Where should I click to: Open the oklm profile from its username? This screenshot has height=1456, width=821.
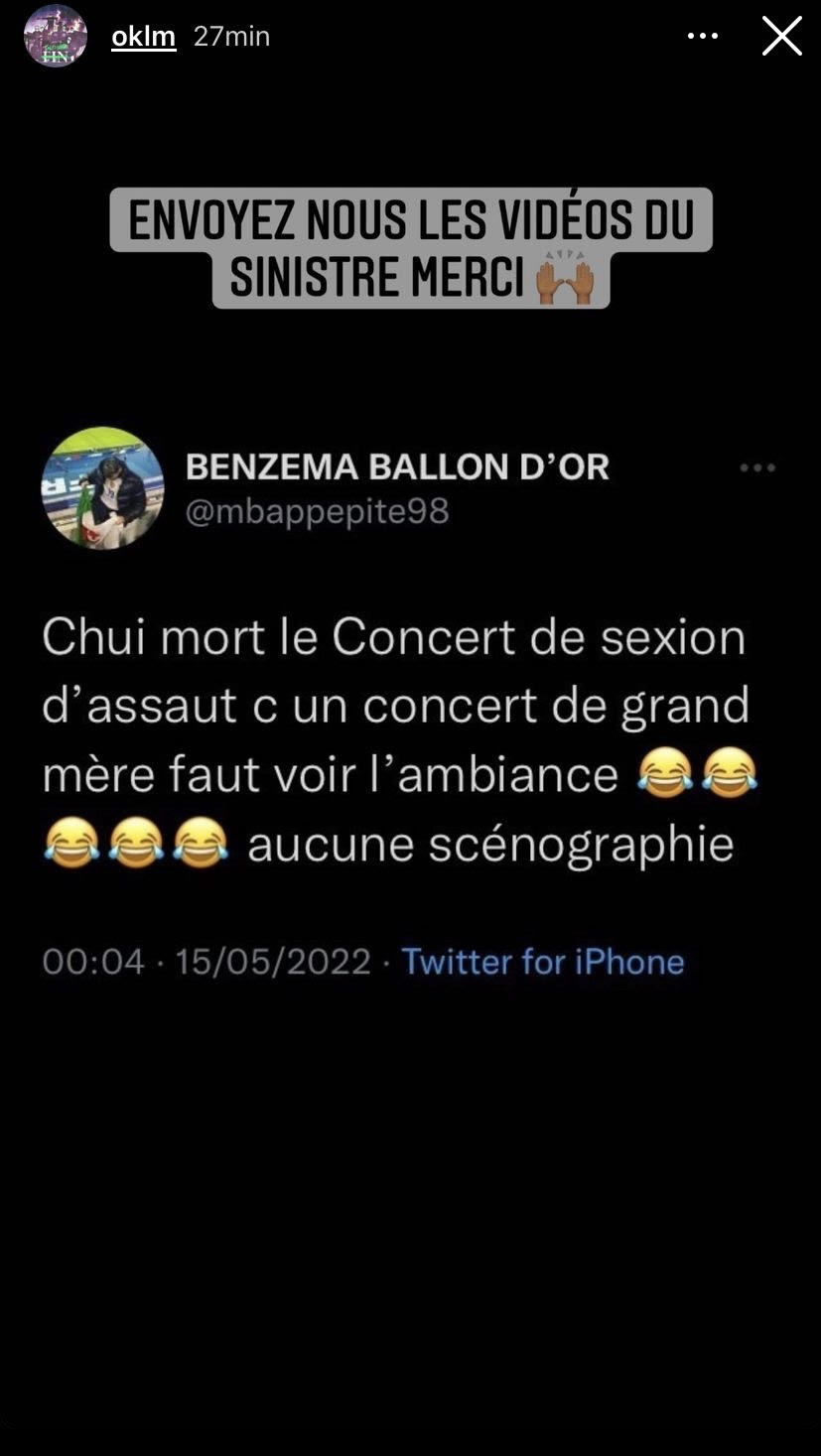144,37
